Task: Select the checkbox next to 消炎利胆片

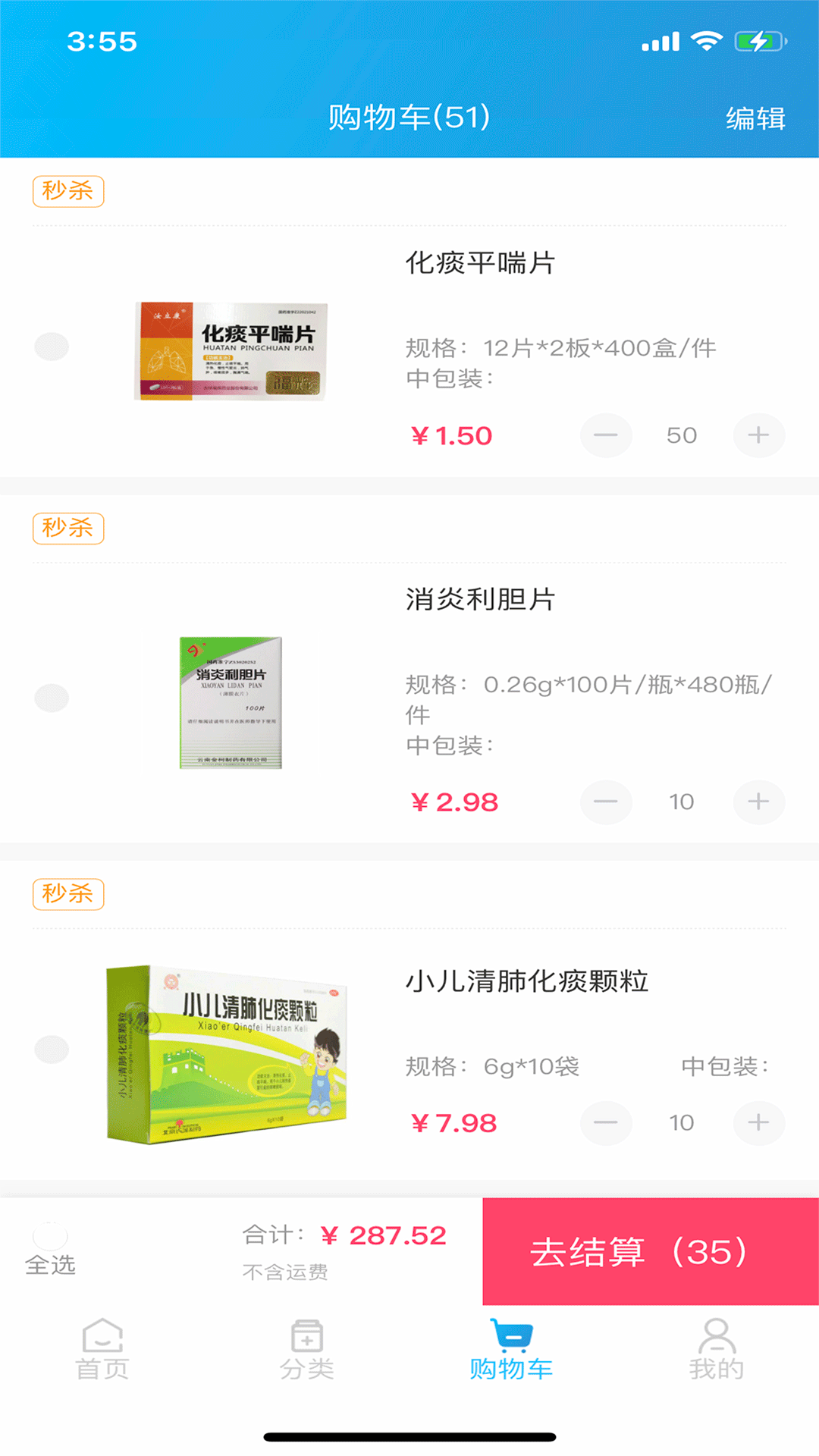Action: point(51,698)
